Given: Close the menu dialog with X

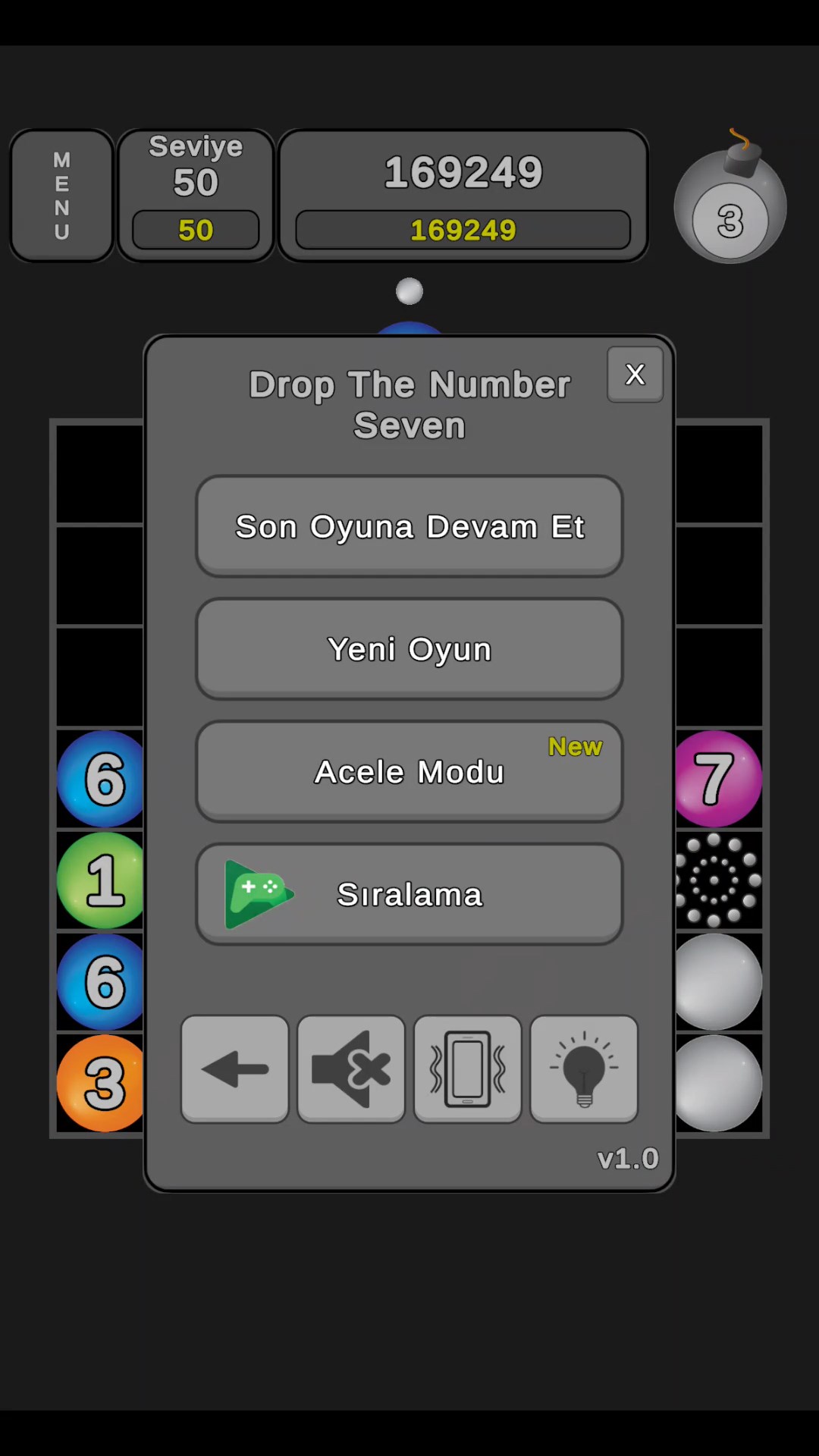Looking at the screenshot, I should tap(635, 374).
